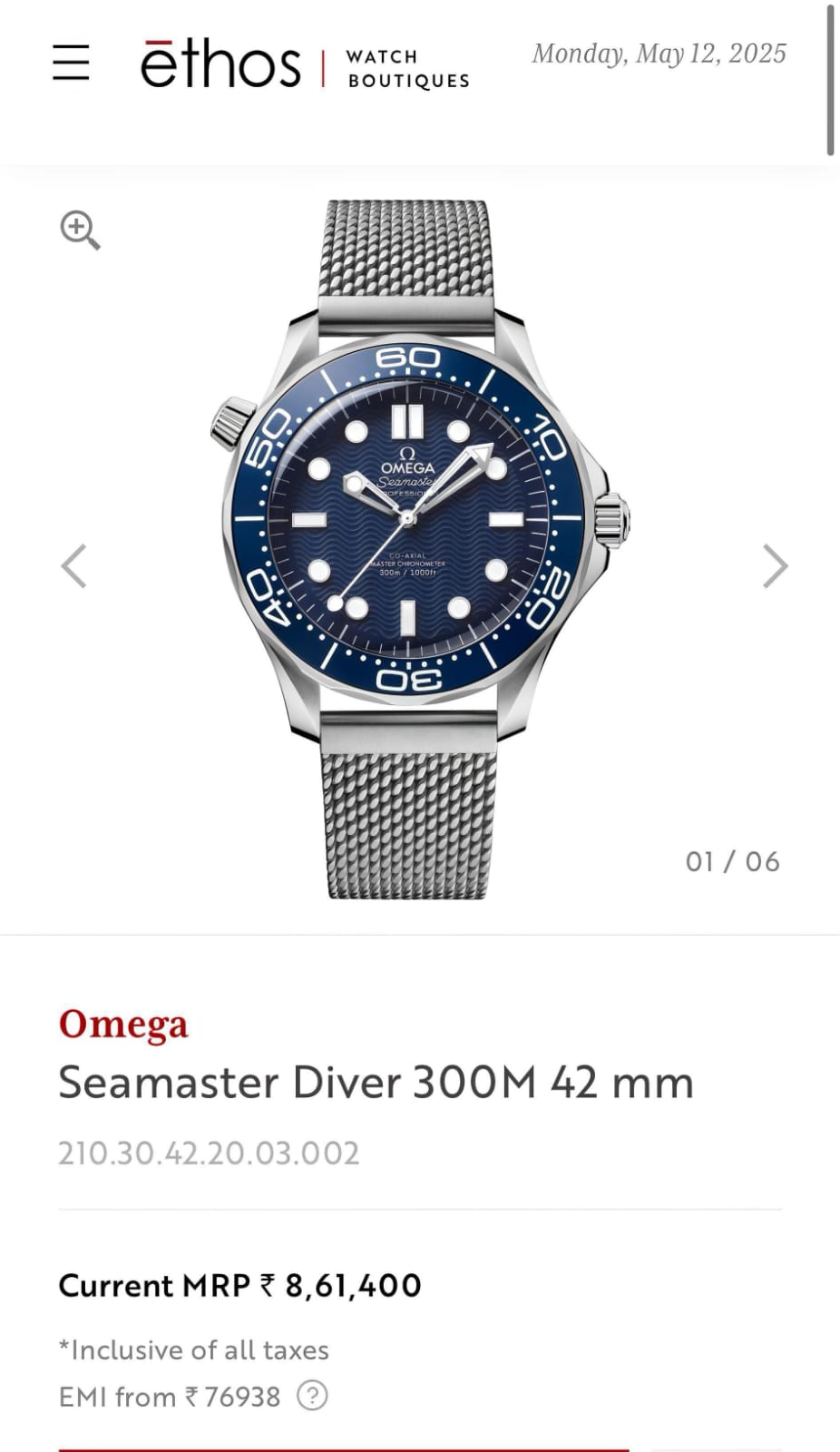Screen dimensions: 840x1452
Task: Open the Seamaster watch photo
Action: pos(420,549)
